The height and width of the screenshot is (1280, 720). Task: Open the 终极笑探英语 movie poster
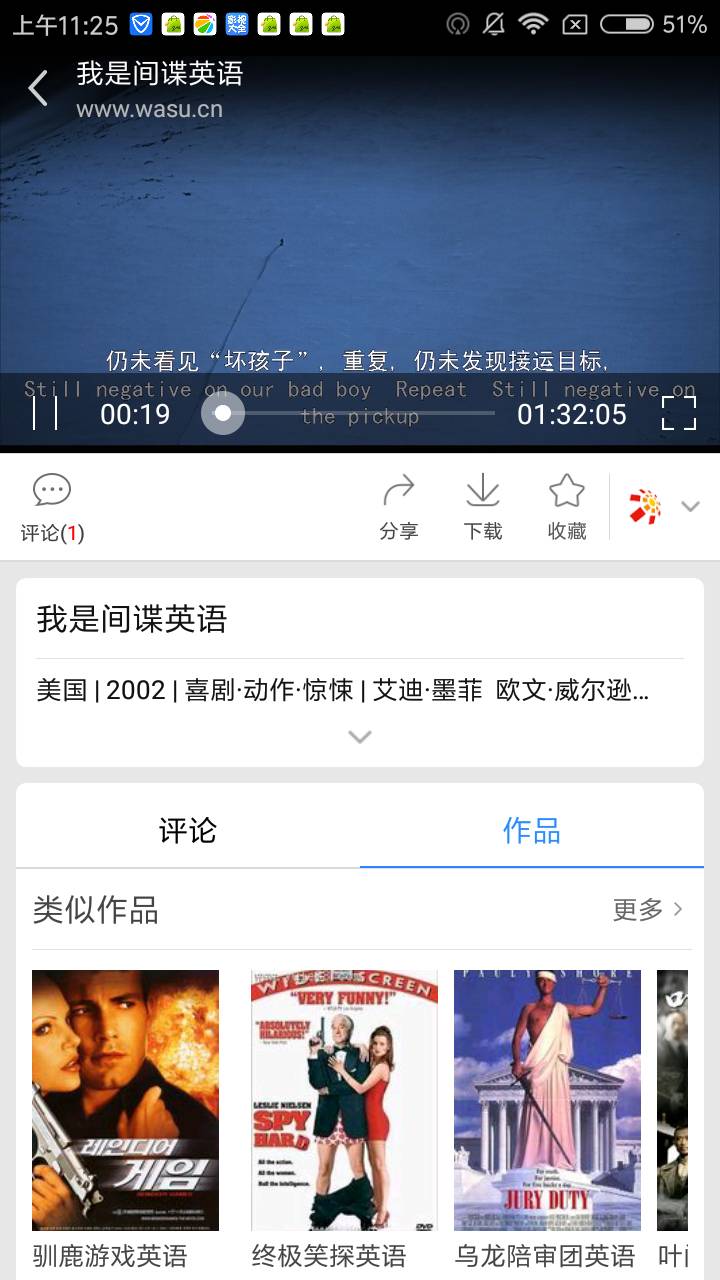coord(344,1098)
